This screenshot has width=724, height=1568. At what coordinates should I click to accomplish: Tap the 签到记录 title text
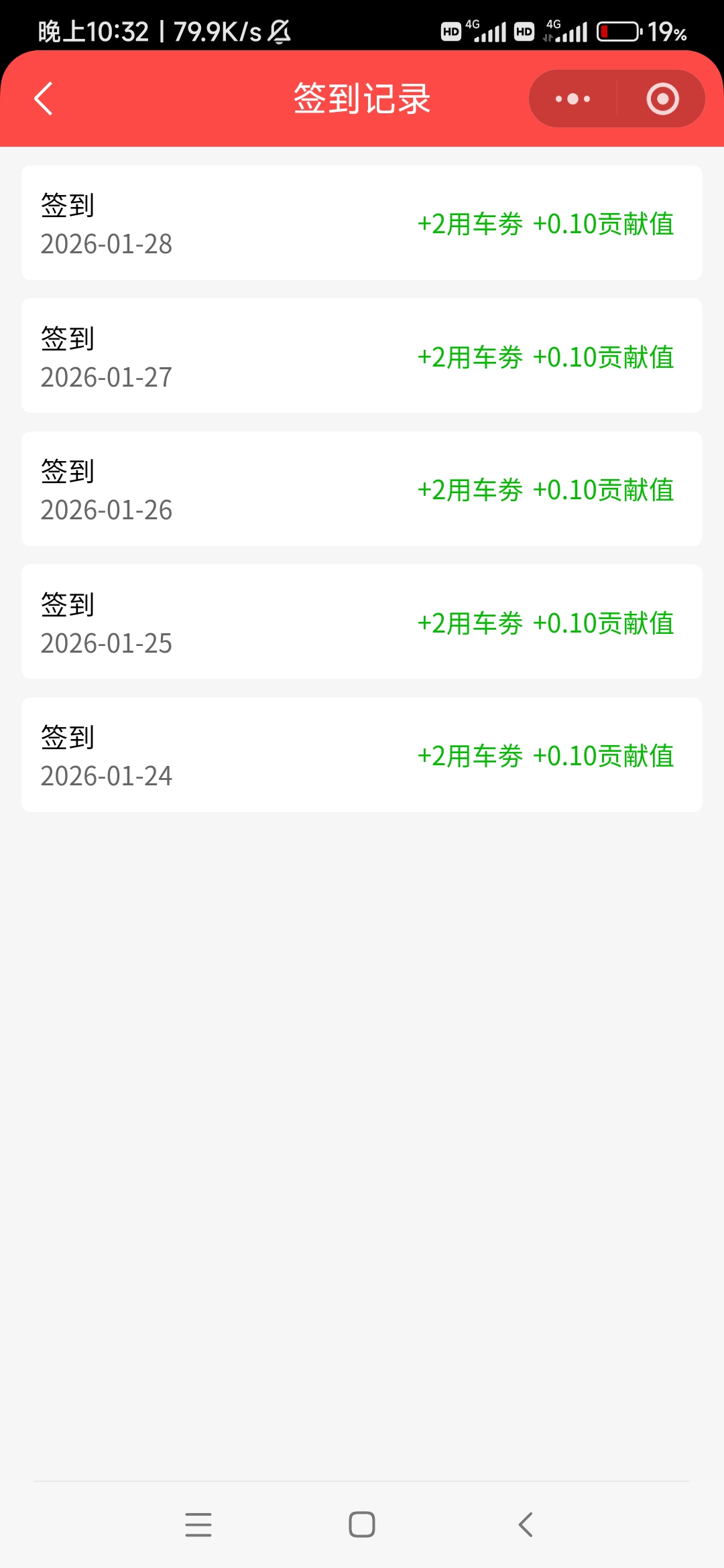(362, 97)
